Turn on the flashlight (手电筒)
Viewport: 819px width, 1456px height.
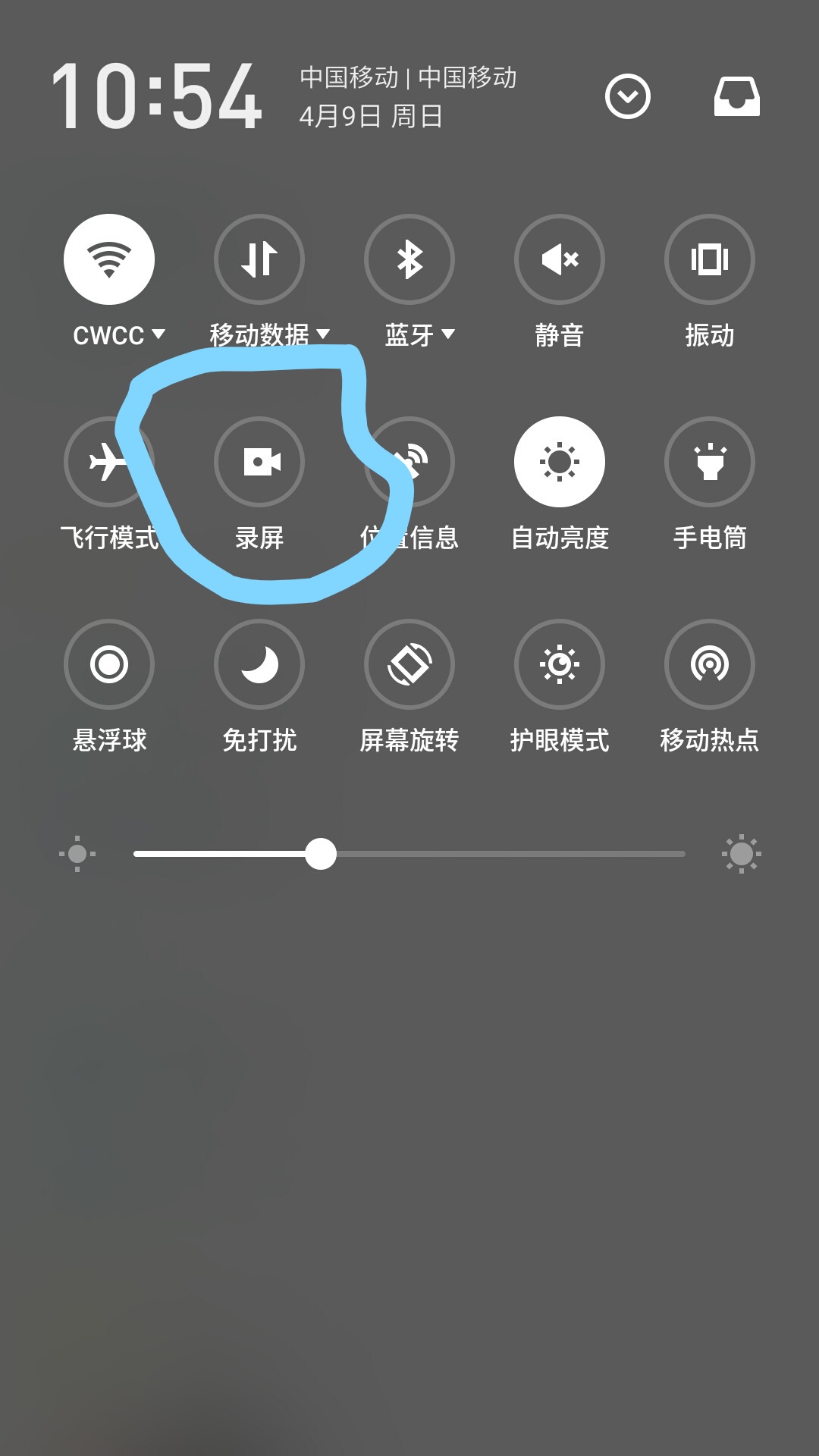pos(710,462)
